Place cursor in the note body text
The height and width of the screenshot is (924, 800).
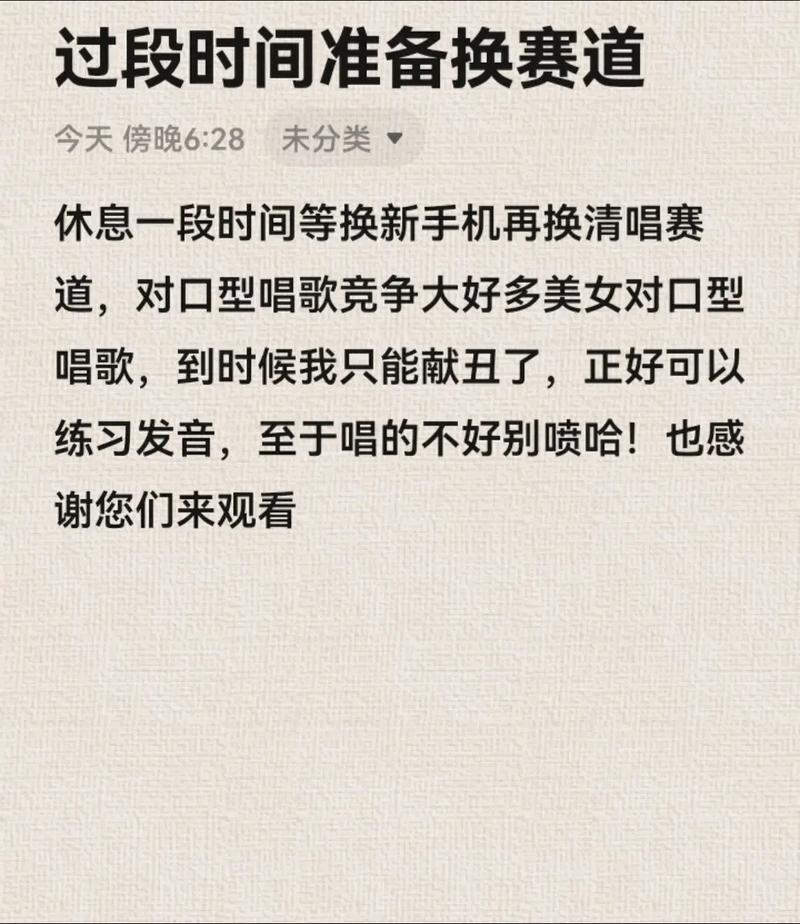pyautogui.click(x=400, y=368)
